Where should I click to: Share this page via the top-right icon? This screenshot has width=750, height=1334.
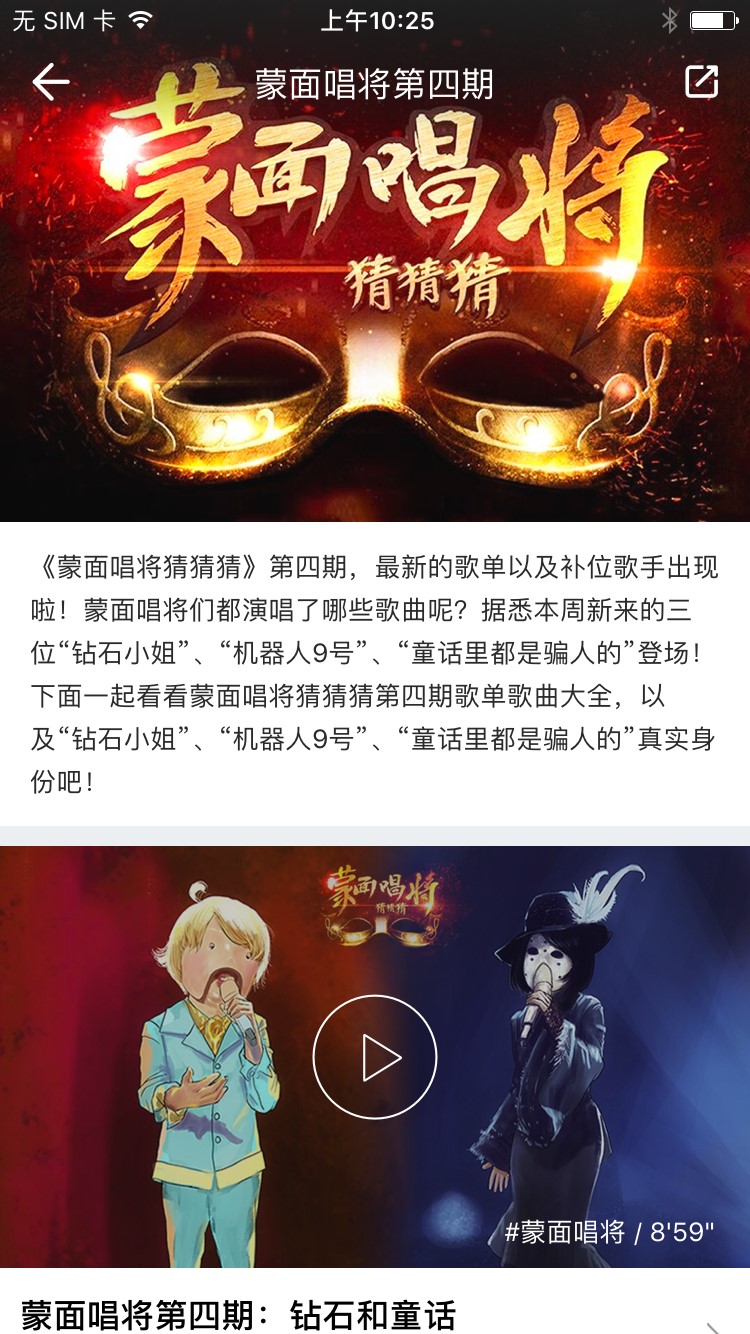click(x=701, y=83)
